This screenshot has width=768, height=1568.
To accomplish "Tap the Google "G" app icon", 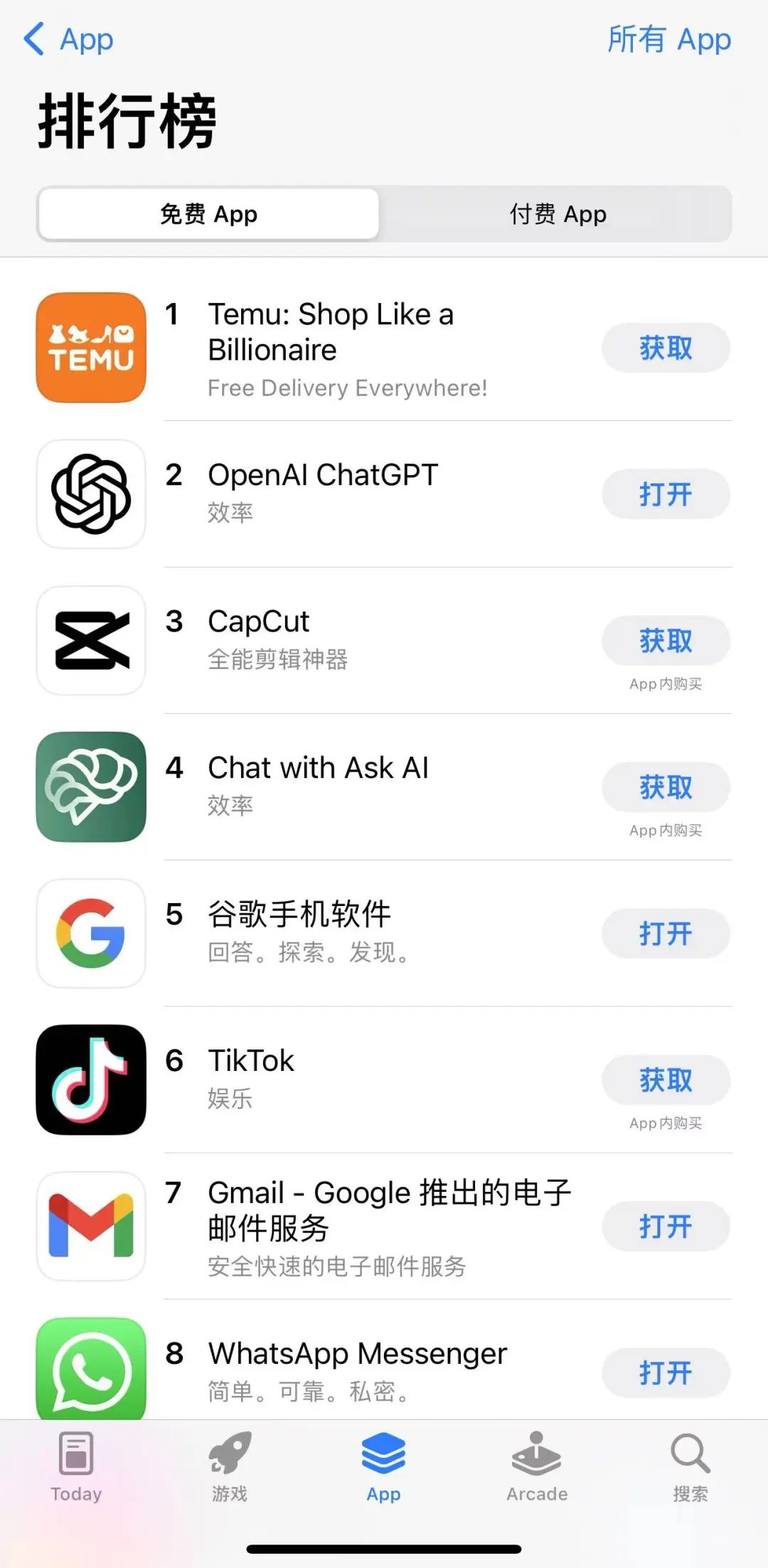I will [x=90, y=934].
